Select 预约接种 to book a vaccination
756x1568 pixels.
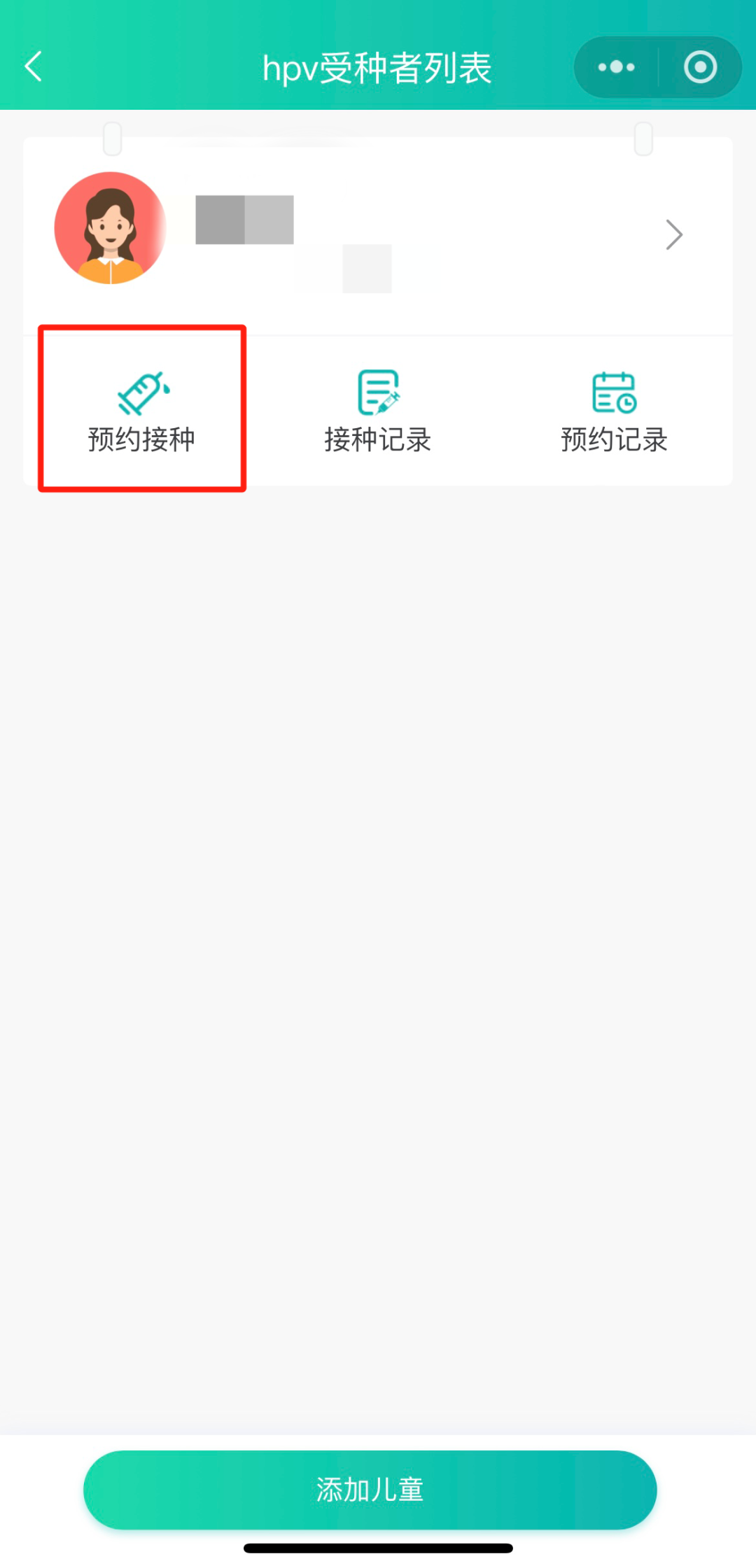coord(141,411)
